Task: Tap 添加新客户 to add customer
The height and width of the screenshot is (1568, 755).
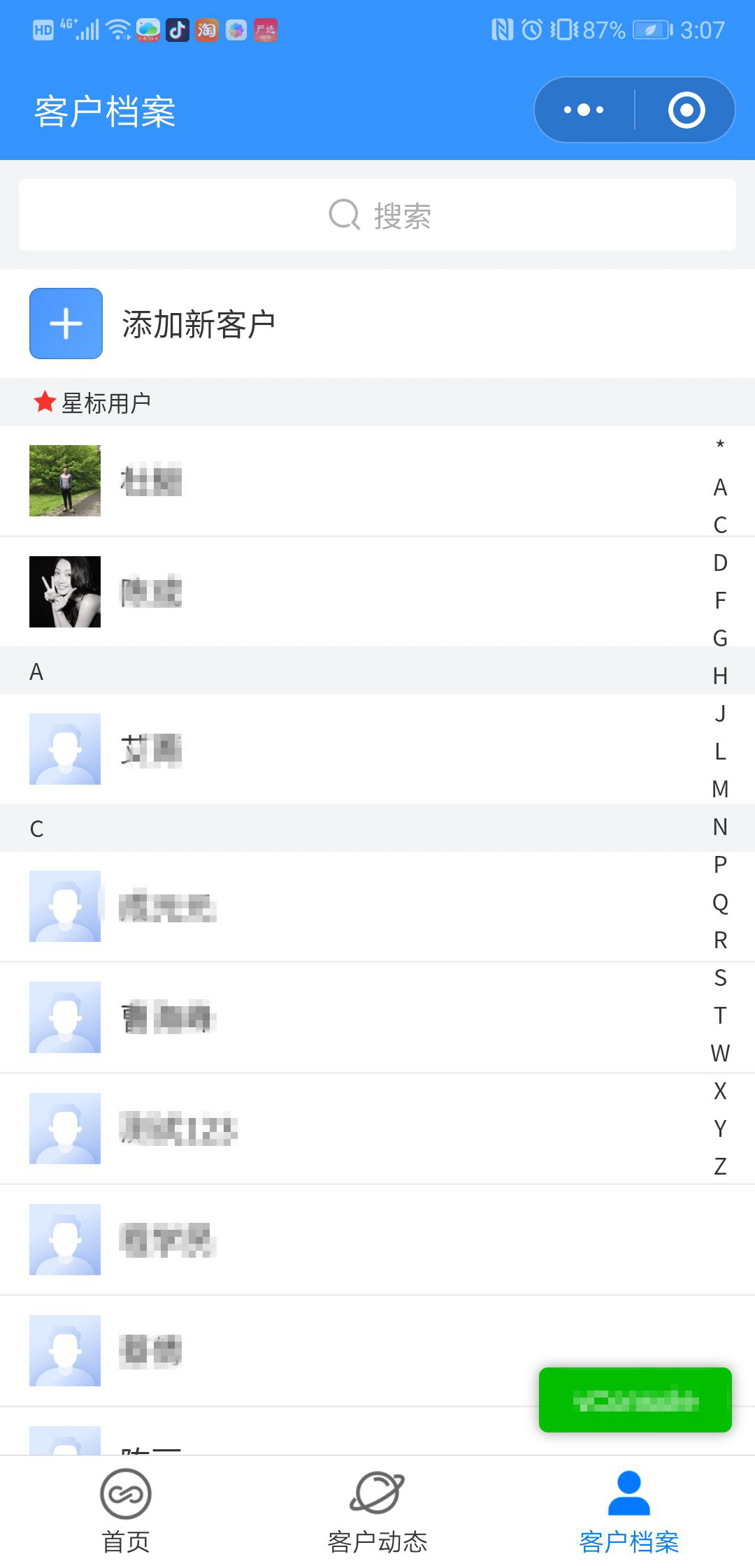Action: (199, 324)
